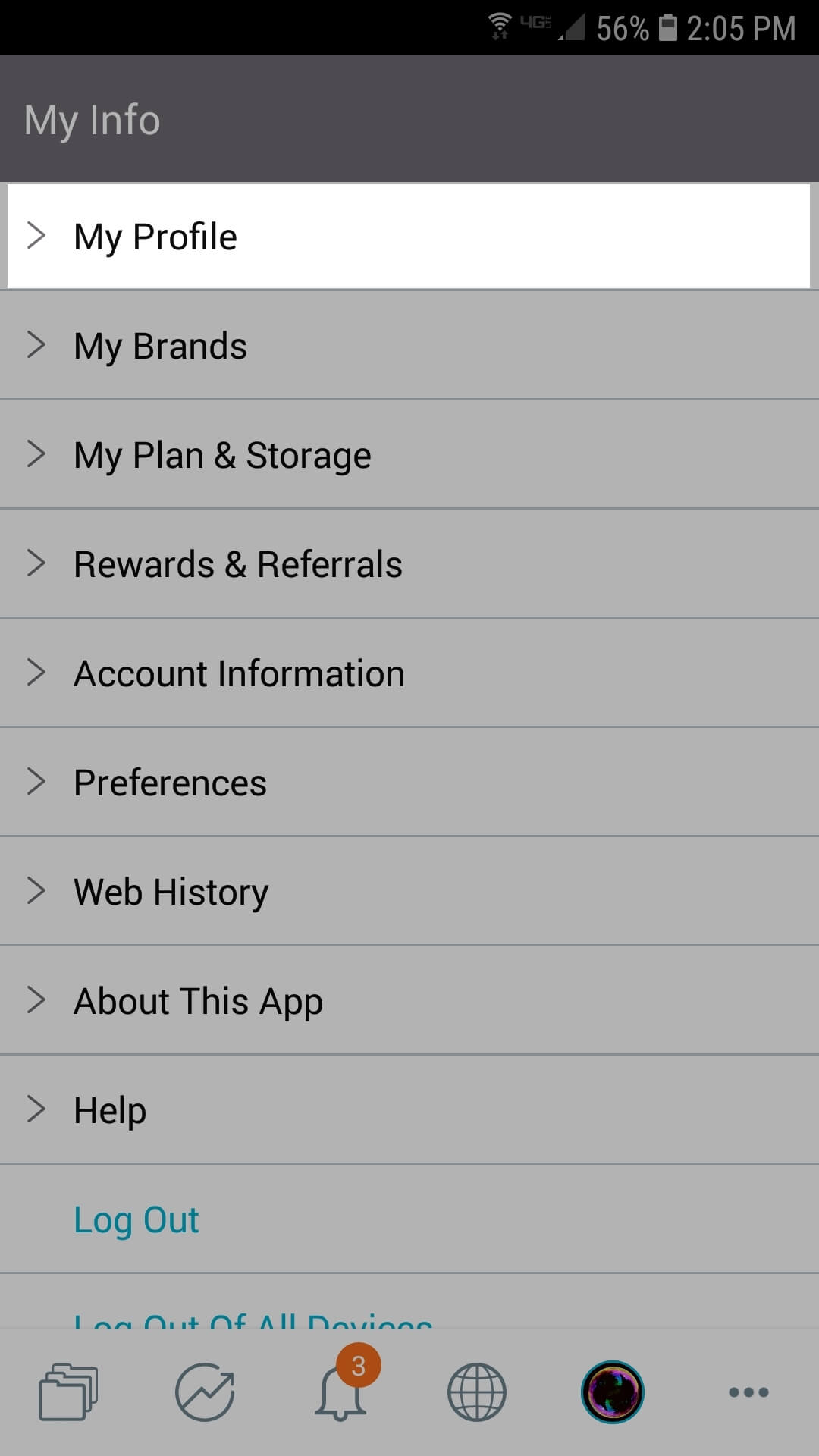Open My Brands
Screen dimensions: 819x1456
tap(409, 345)
